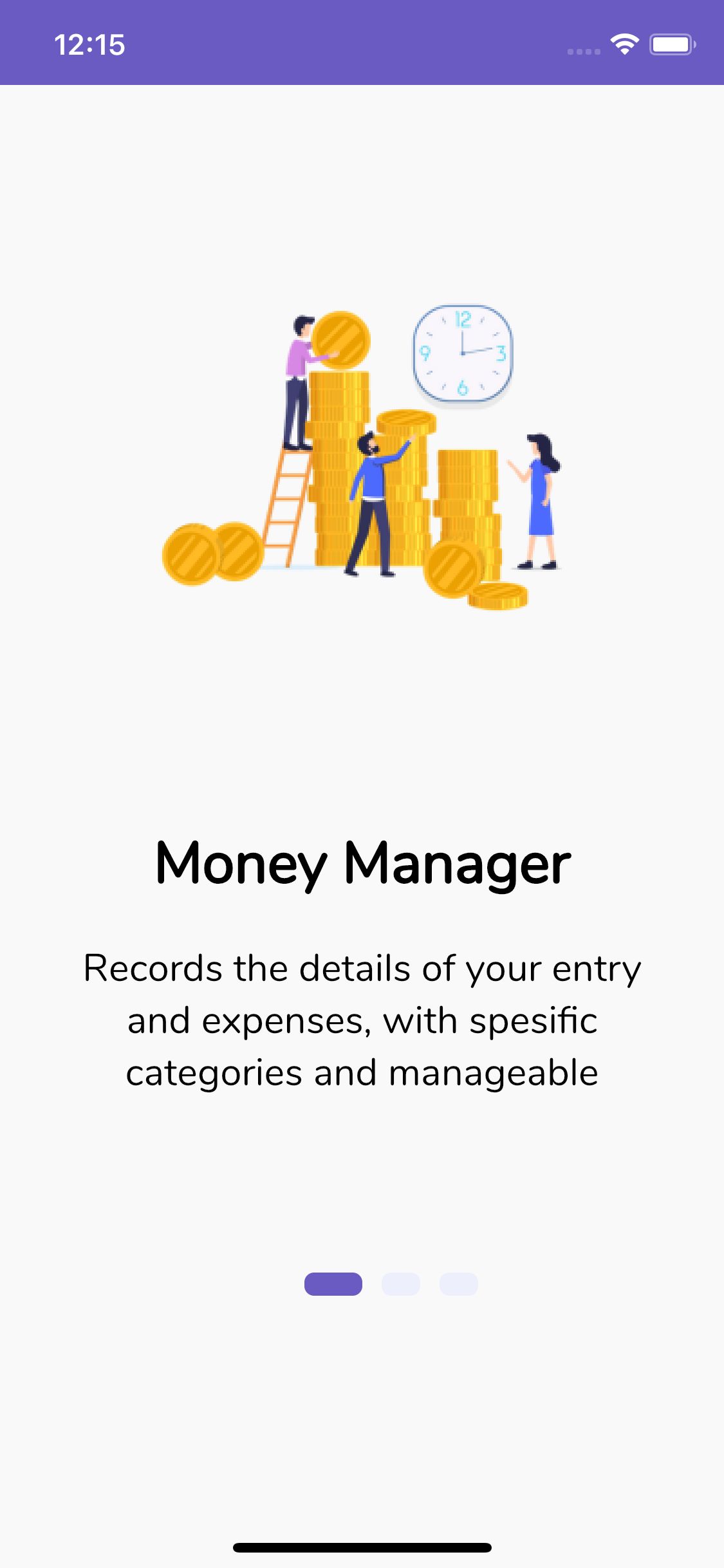Jump to the second onboarding page indicator
The height and width of the screenshot is (1568, 724).
(400, 1283)
